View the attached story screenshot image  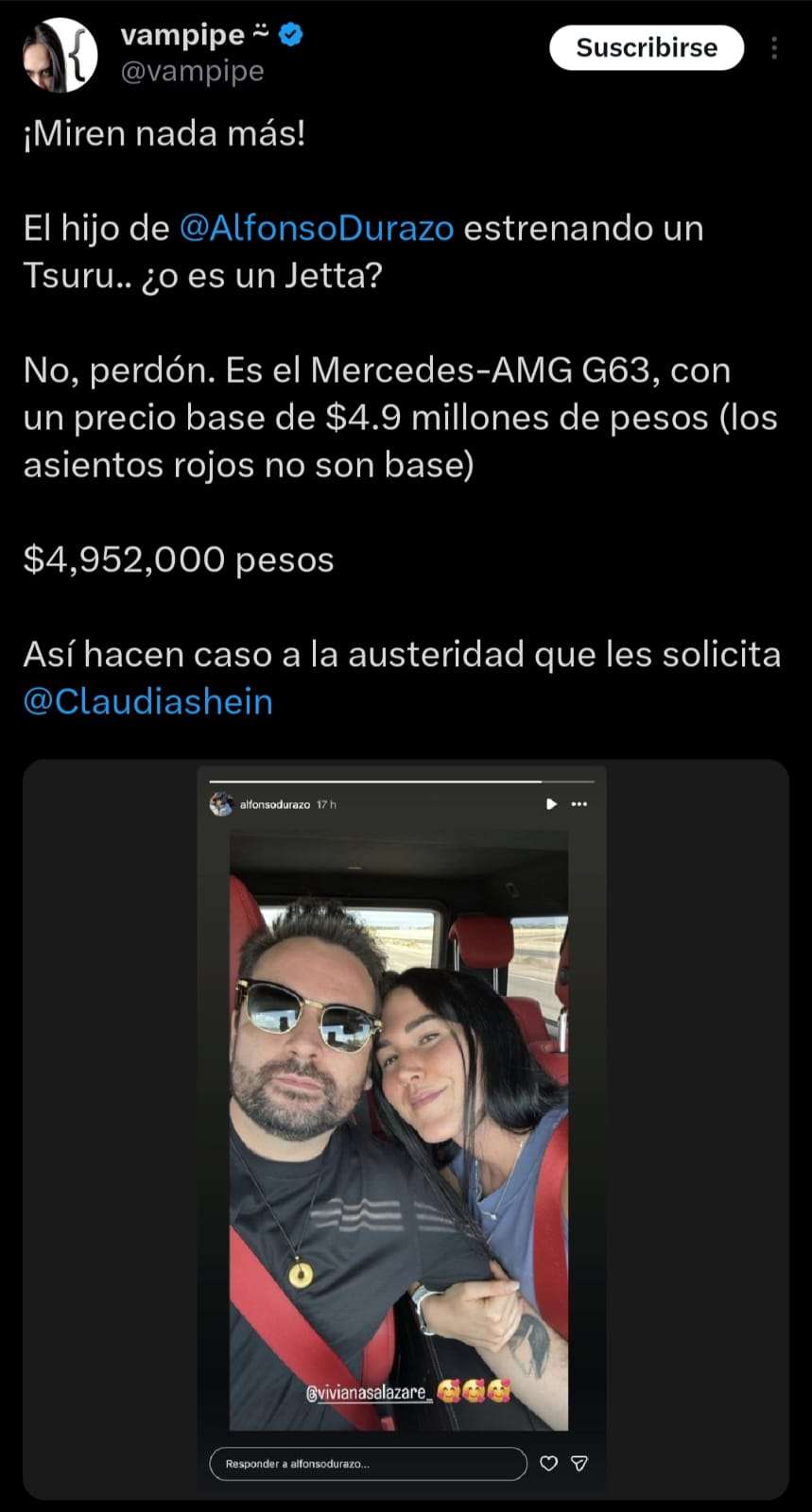tap(406, 1129)
